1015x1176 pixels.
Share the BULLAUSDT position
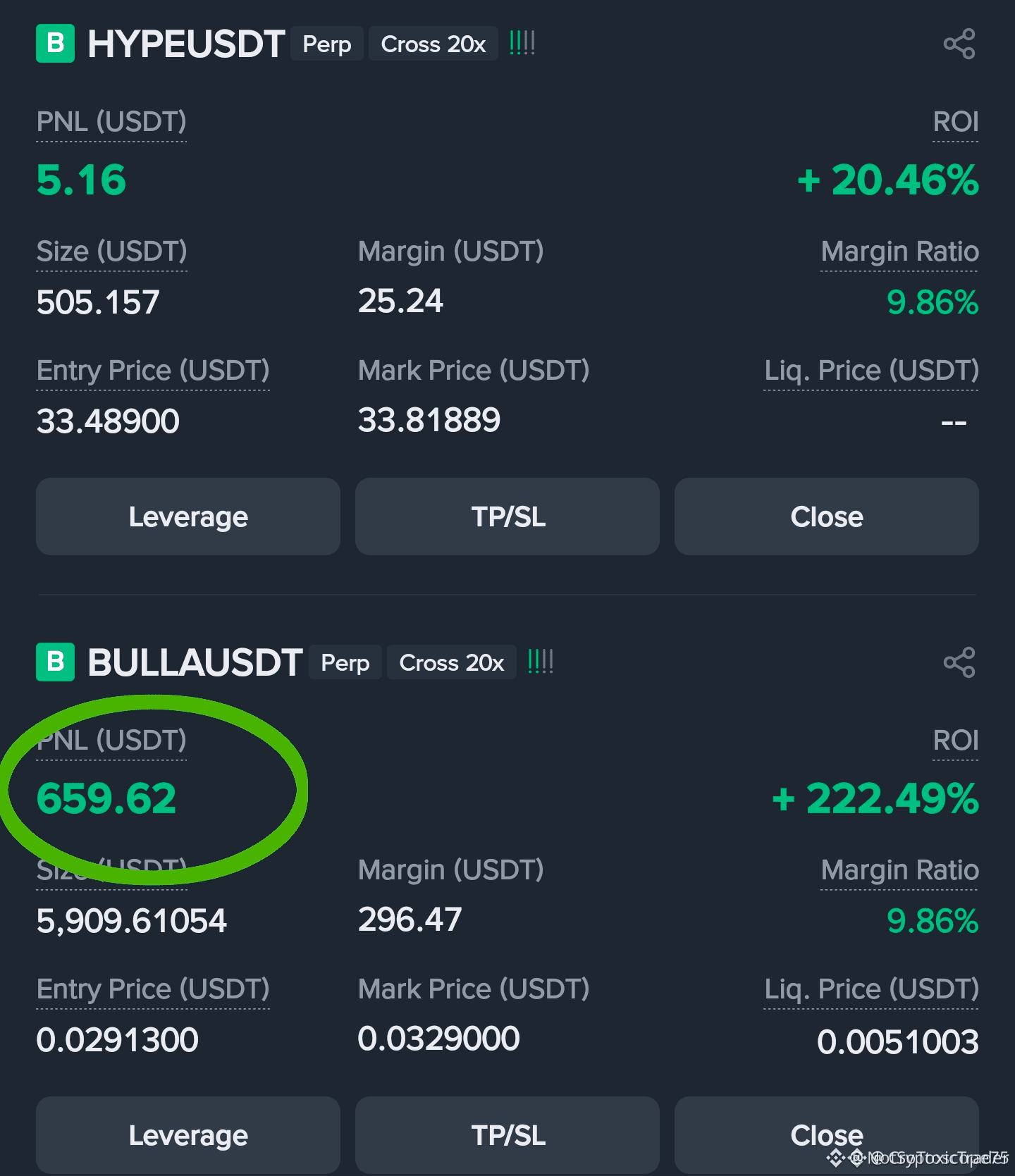959,662
